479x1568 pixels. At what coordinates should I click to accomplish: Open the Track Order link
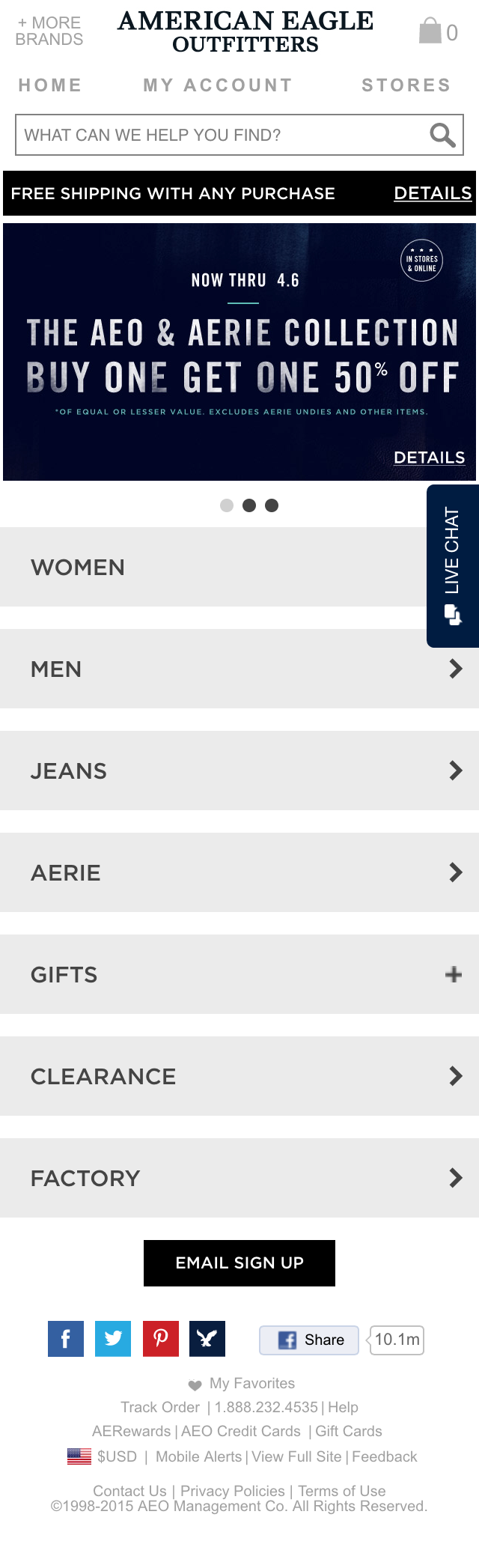(x=160, y=1407)
